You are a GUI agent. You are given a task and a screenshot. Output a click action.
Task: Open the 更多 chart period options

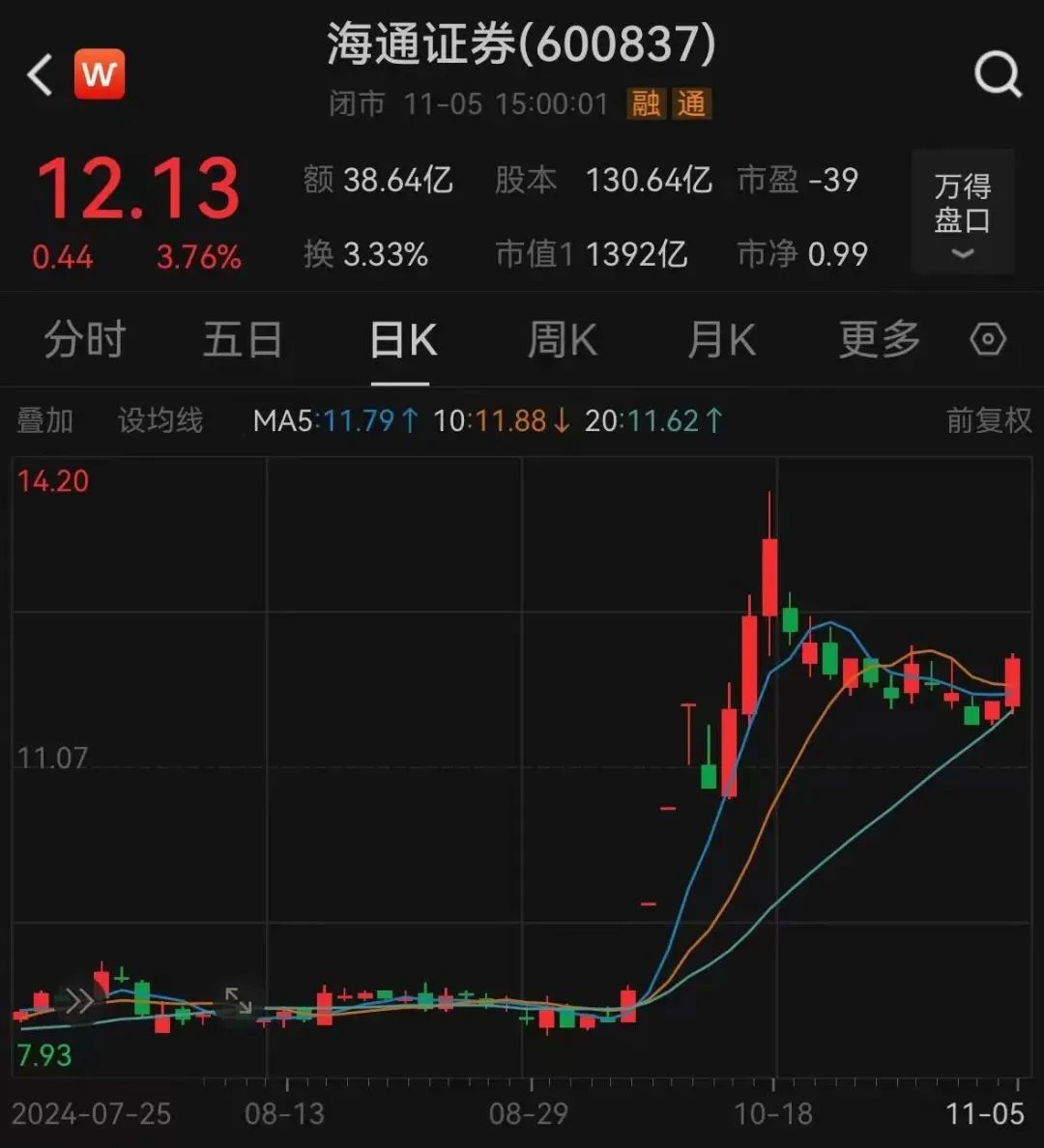point(879,340)
